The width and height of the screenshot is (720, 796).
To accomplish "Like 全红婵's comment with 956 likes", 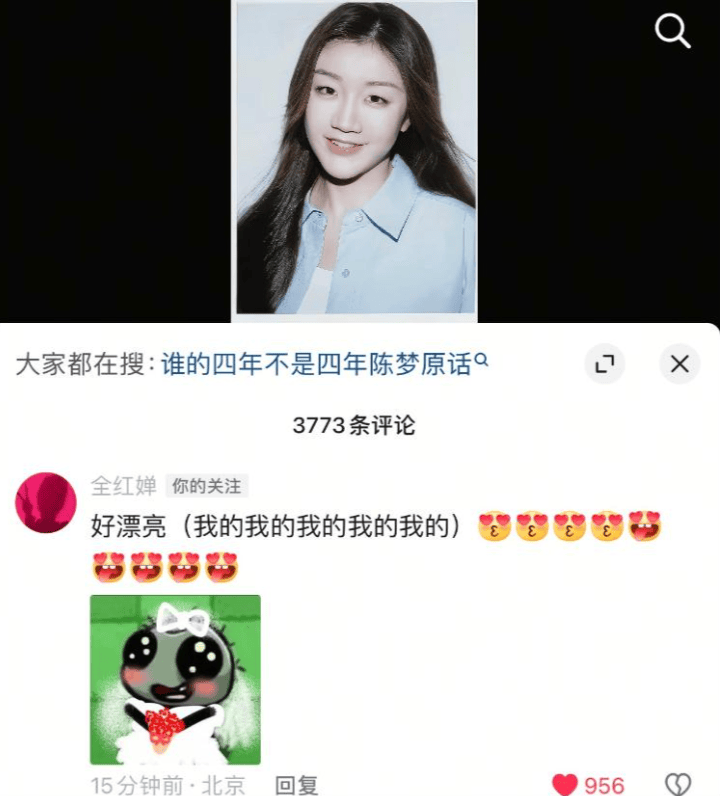I will (x=566, y=785).
